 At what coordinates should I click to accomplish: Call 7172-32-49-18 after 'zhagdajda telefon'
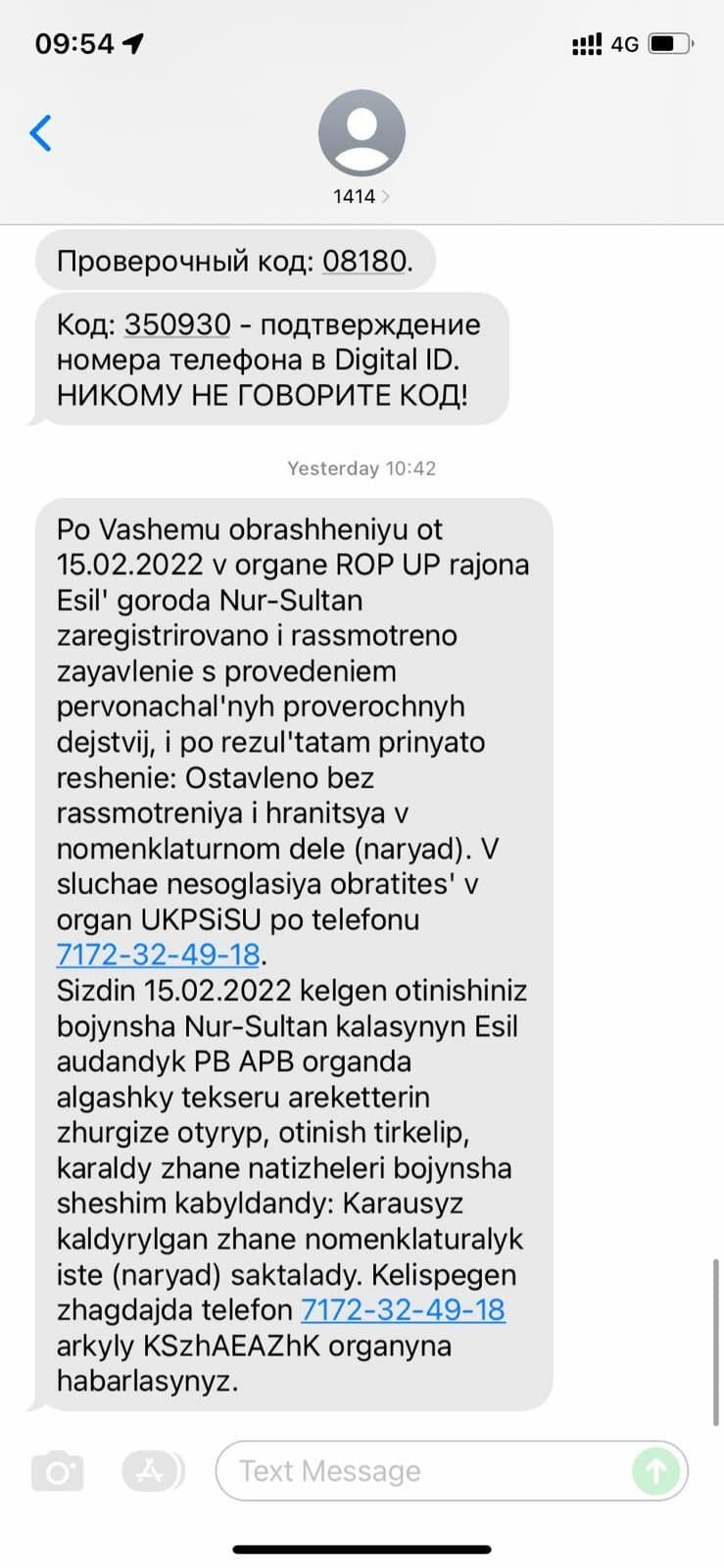[403, 1309]
